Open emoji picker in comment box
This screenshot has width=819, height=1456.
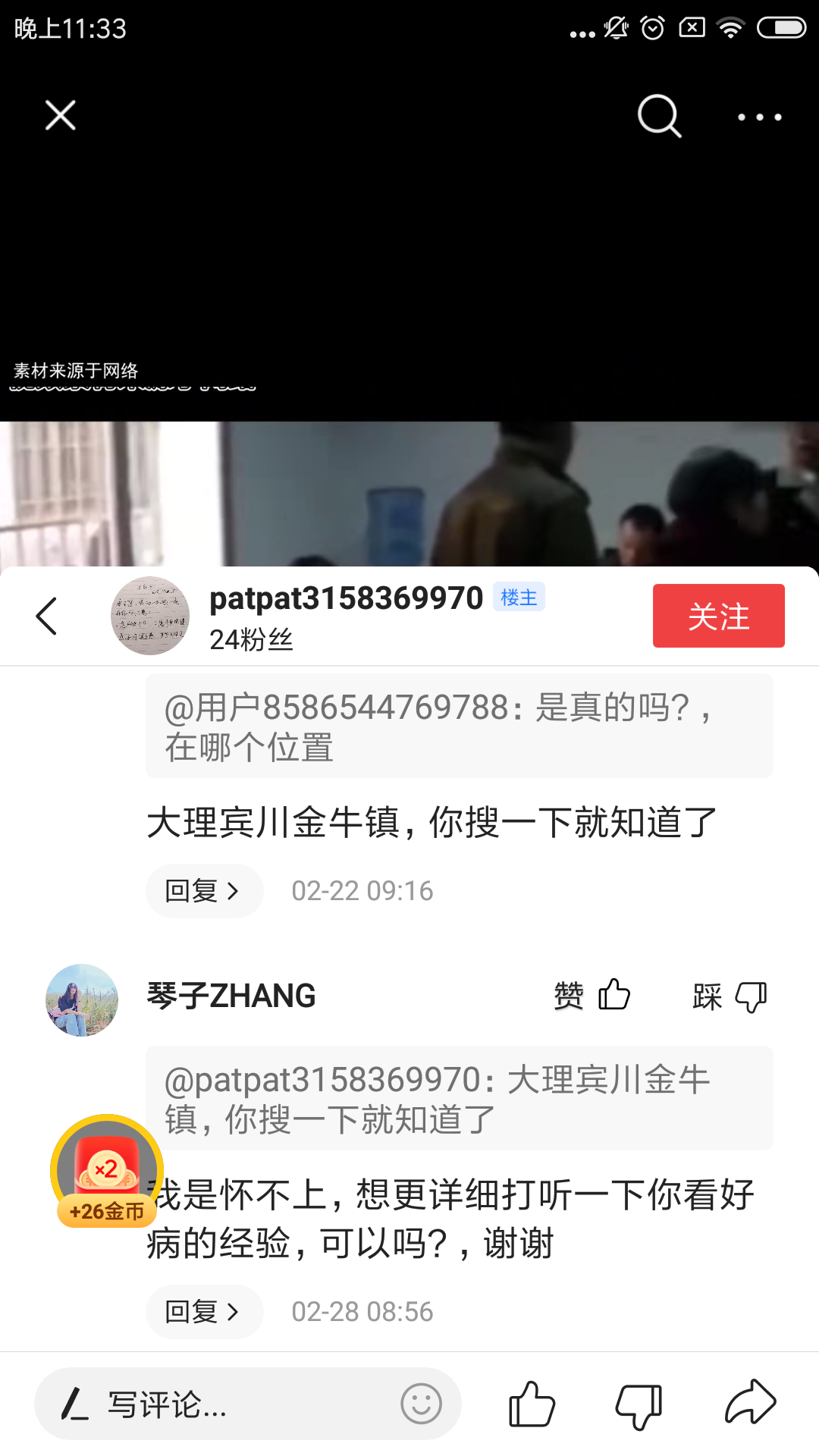tap(422, 1404)
